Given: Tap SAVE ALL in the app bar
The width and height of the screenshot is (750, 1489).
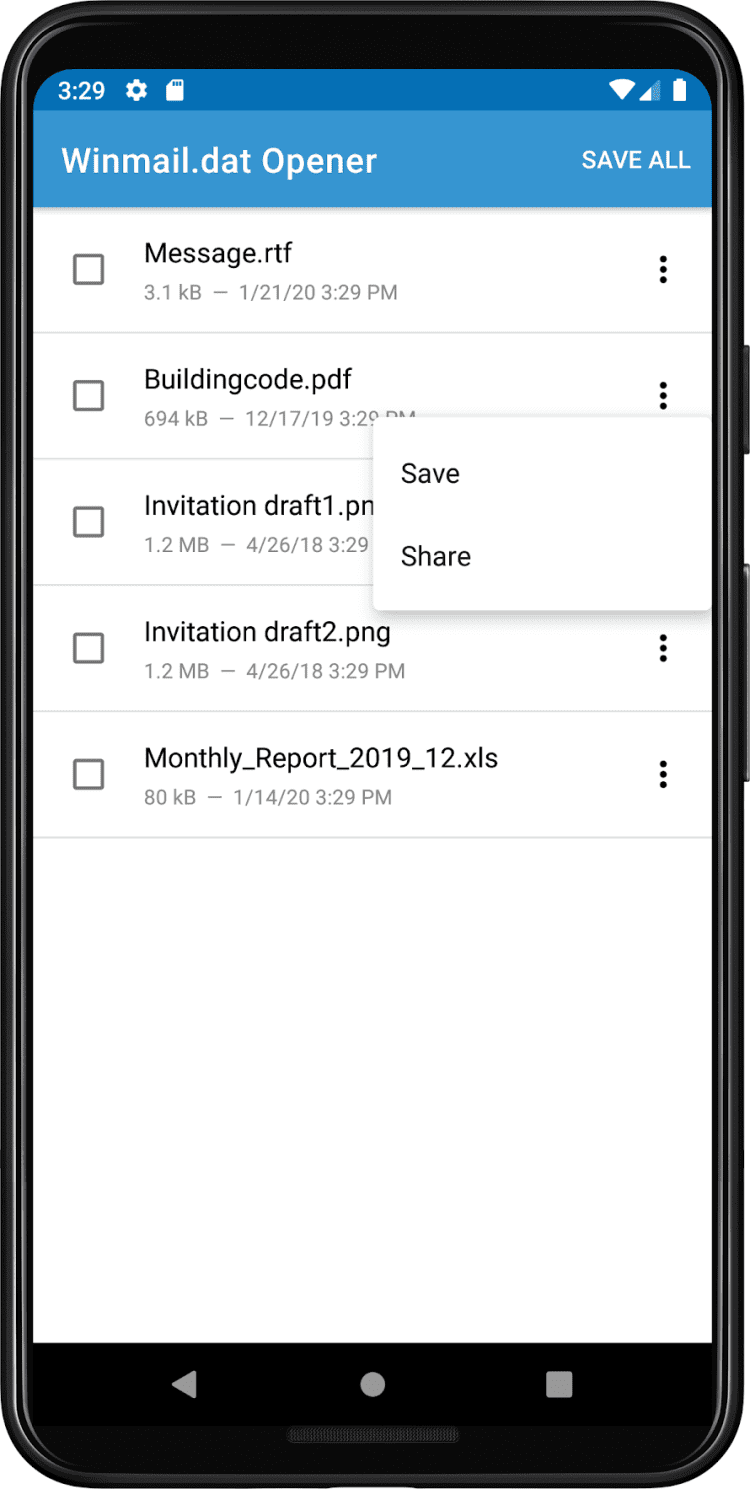Looking at the screenshot, I should [635, 160].
